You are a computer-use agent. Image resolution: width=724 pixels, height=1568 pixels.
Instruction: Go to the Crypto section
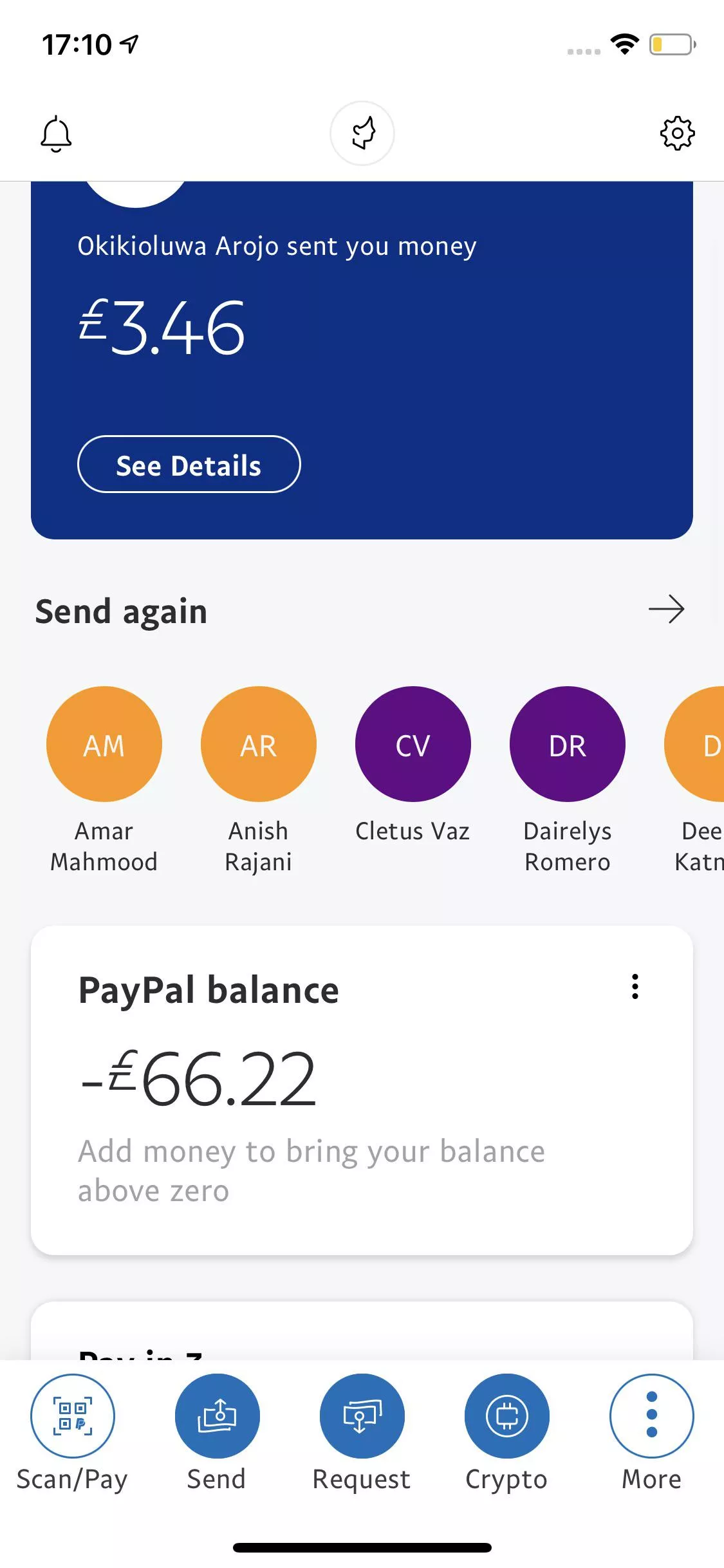click(x=507, y=1416)
